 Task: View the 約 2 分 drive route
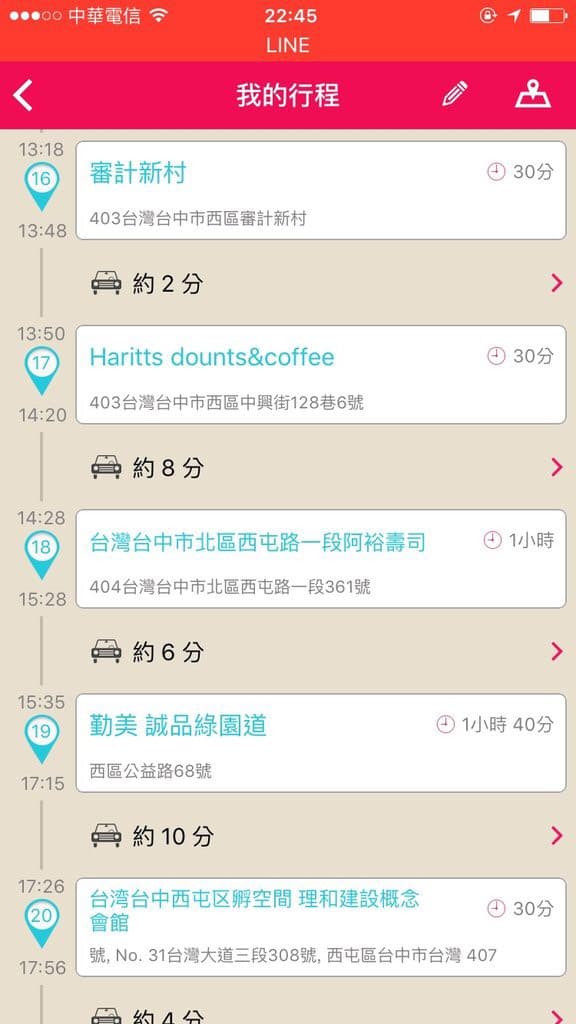321,283
